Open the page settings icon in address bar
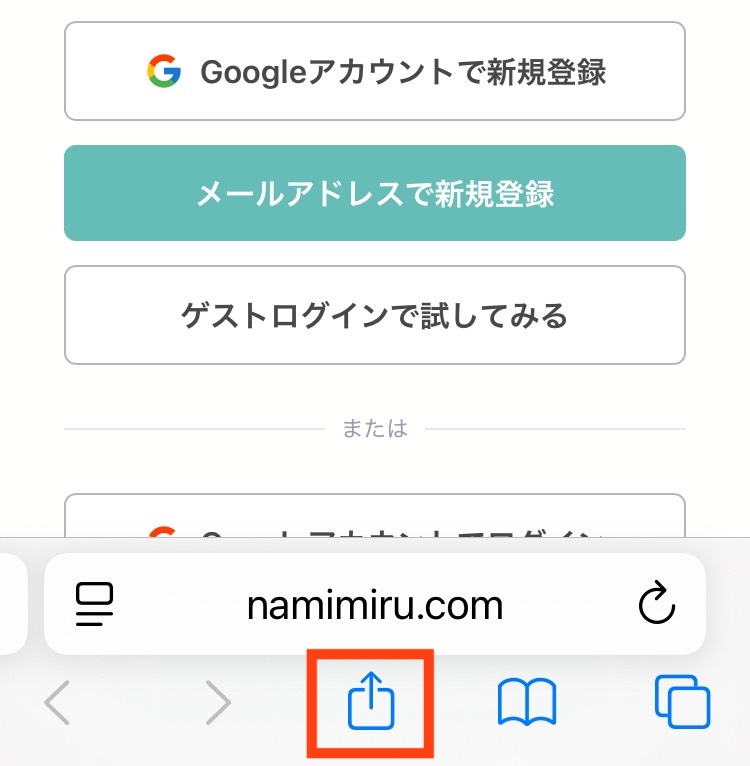 pos(95,604)
